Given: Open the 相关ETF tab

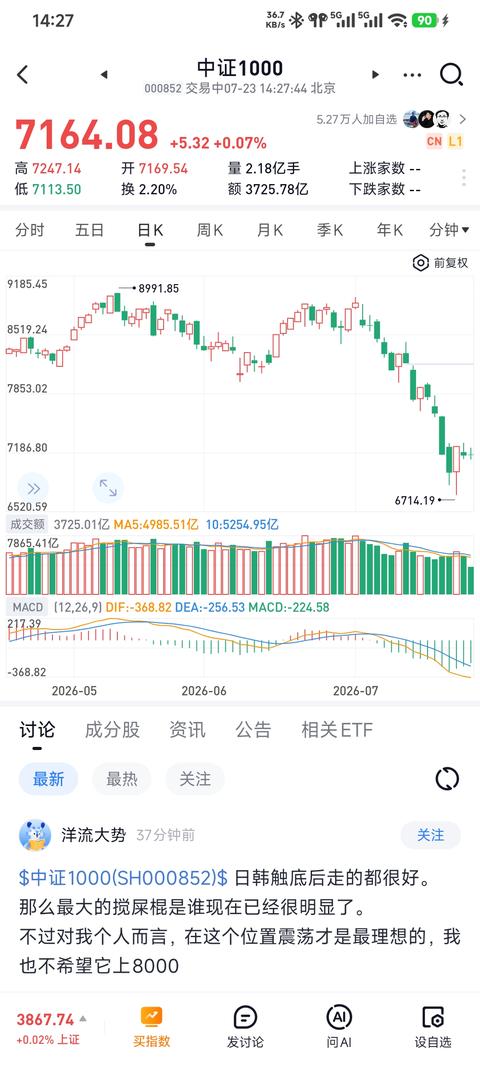Looking at the screenshot, I should point(337,730).
